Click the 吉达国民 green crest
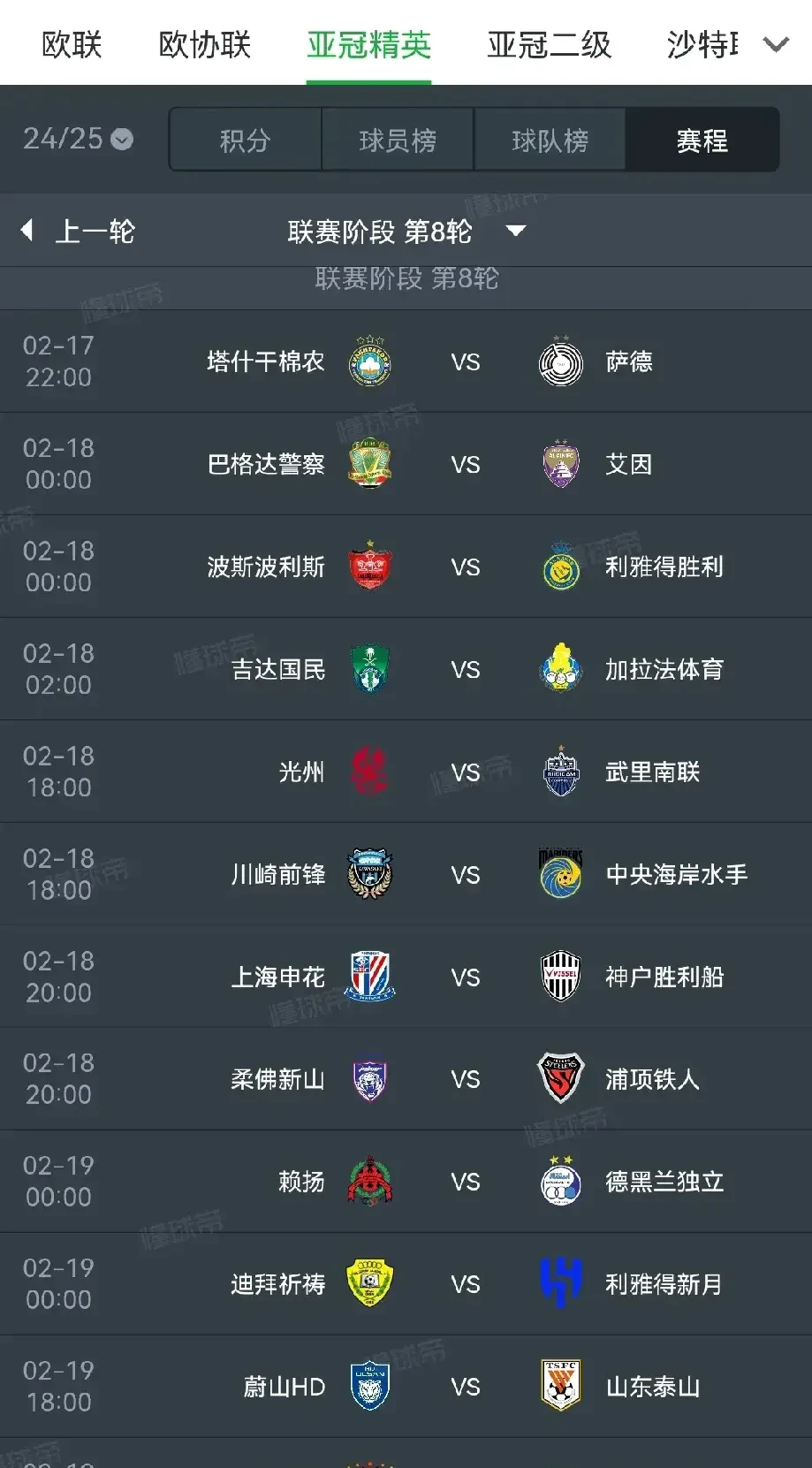812x1468 pixels. 370,669
